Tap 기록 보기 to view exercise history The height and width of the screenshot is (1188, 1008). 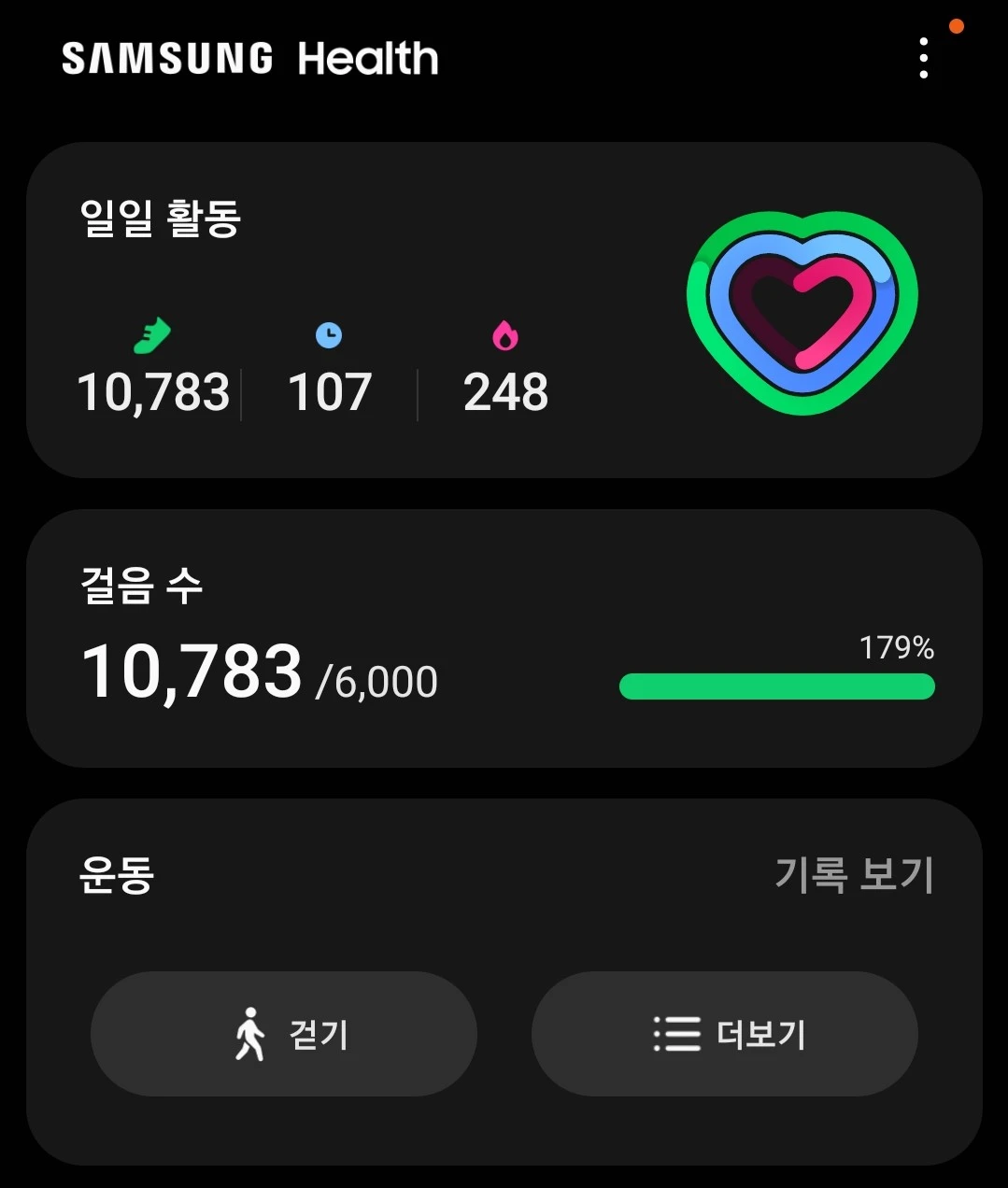point(854,875)
